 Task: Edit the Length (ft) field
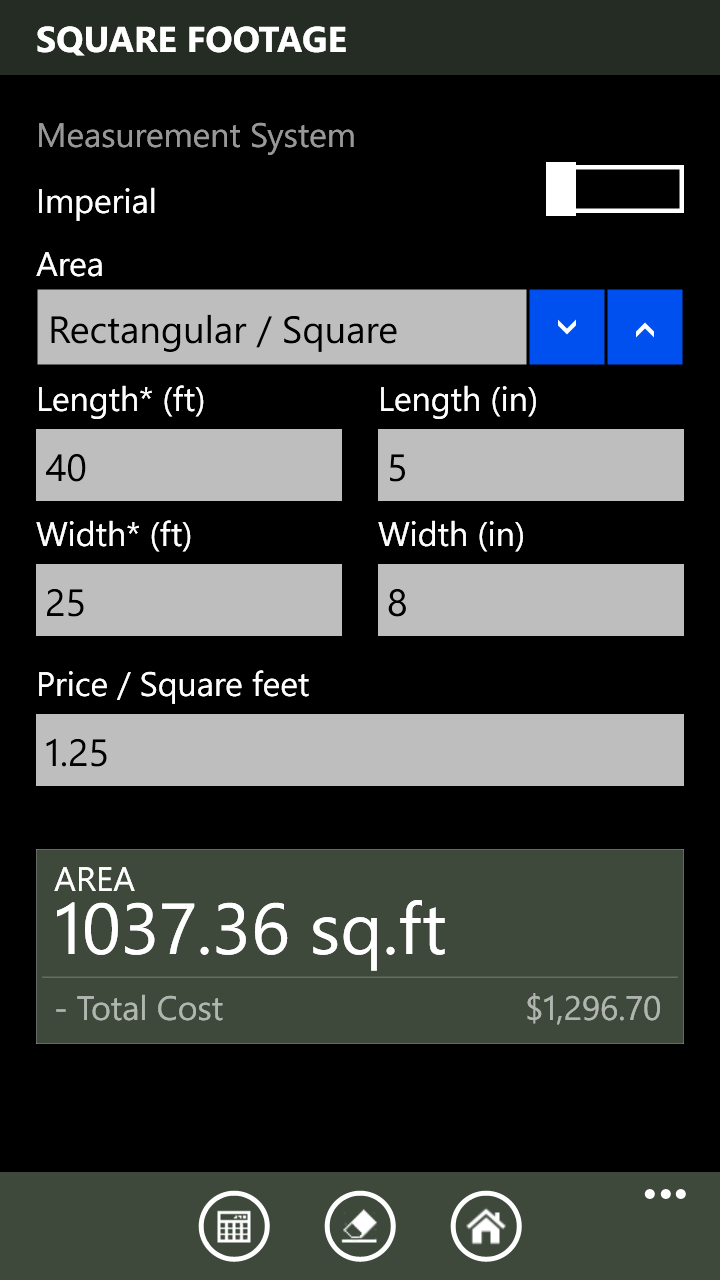click(x=189, y=466)
